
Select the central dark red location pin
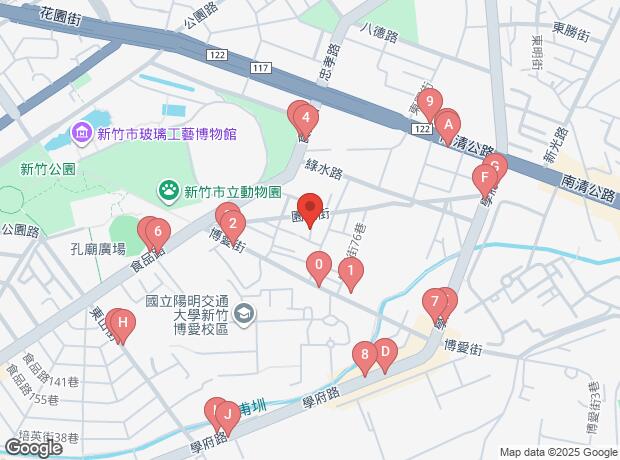tap(310, 210)
